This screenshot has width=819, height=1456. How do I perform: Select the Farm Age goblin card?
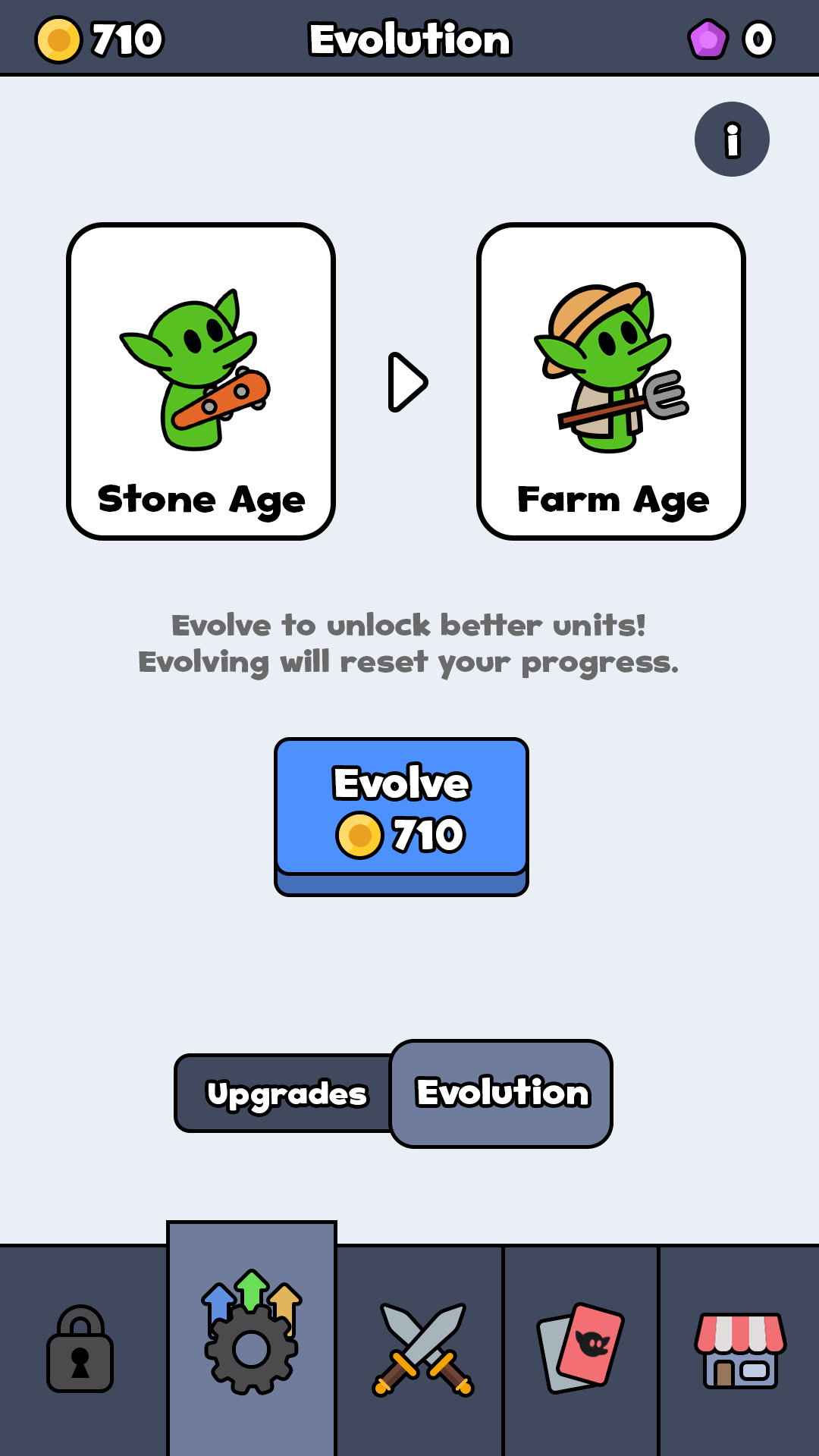point(611,379)
